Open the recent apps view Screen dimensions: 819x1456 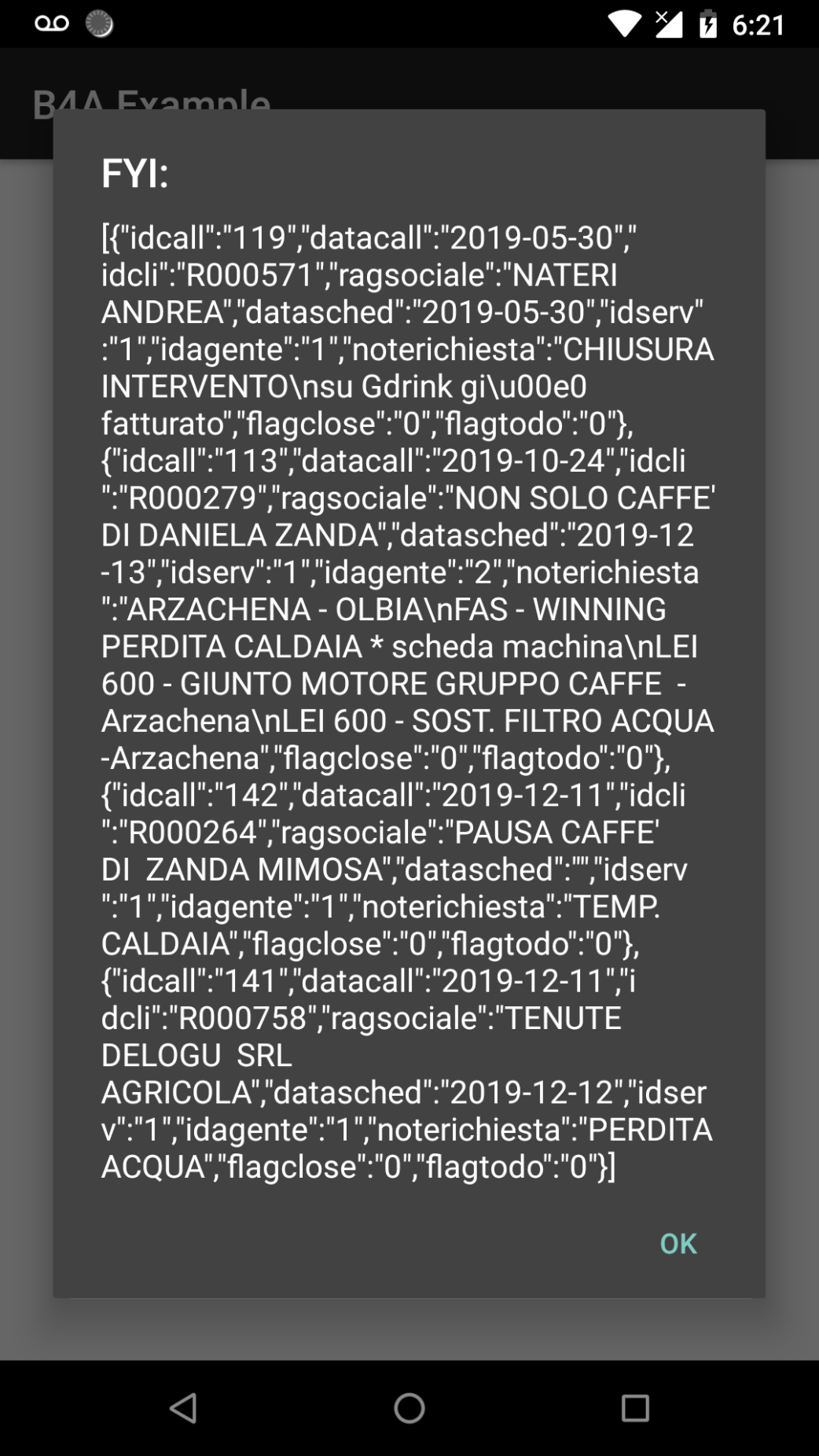tap(635, 1407)
